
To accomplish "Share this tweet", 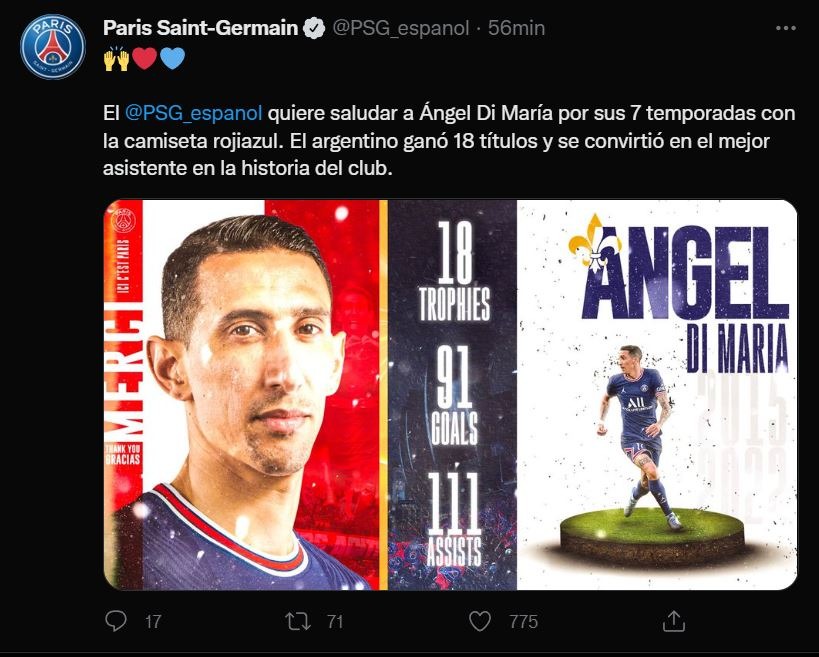I will [674, 620].
